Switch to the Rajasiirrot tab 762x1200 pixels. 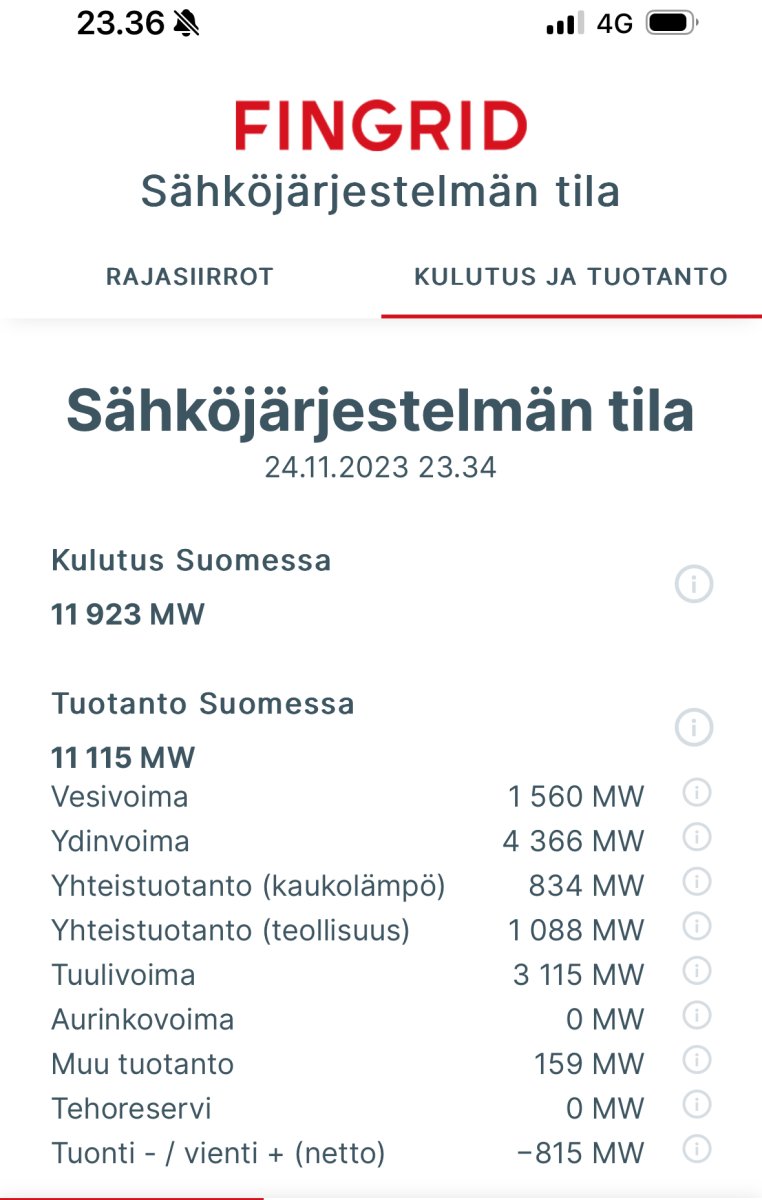pos(190,277)
